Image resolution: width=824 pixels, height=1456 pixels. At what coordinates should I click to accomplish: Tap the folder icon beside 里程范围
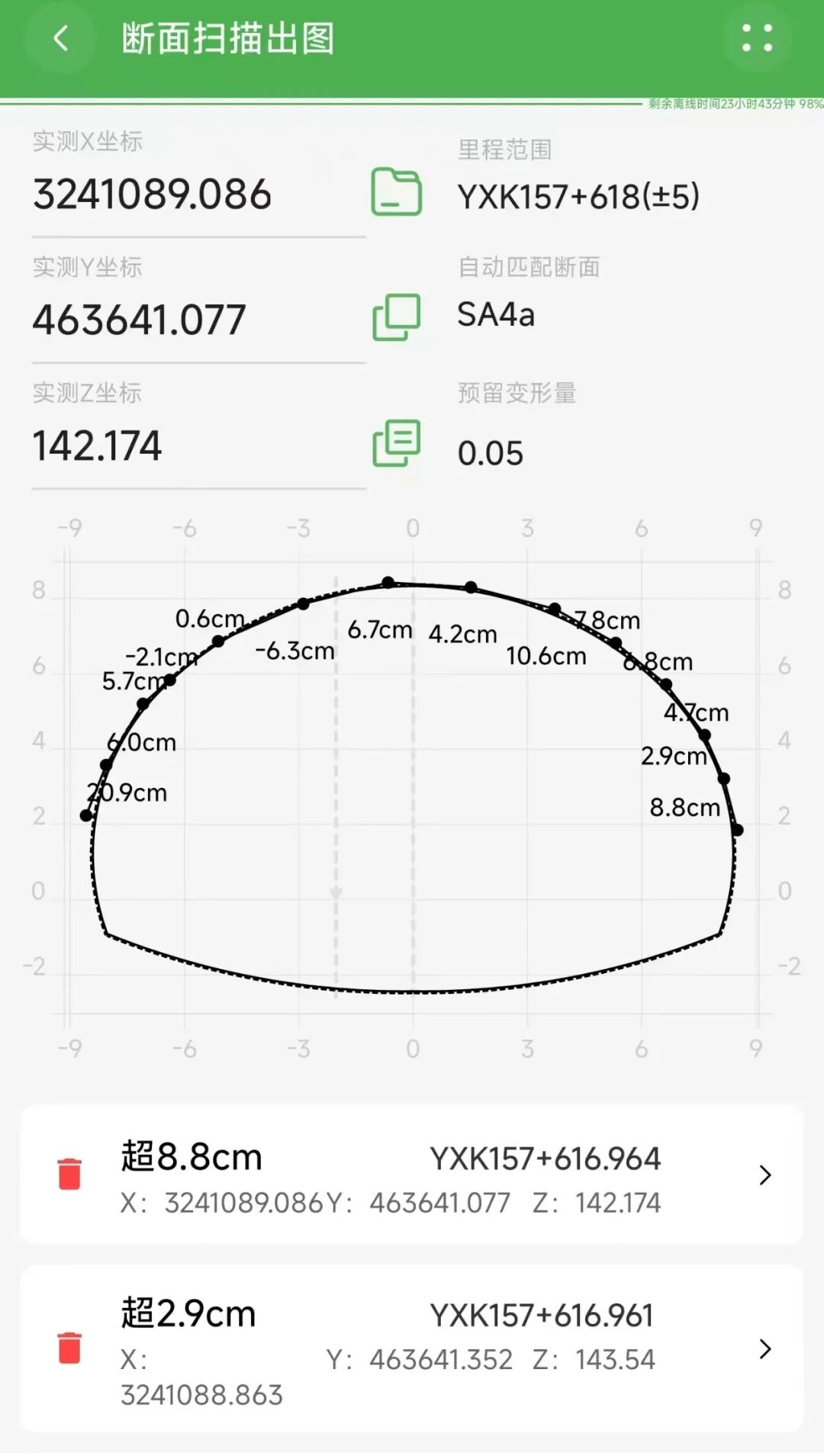[x=396, y=191]
